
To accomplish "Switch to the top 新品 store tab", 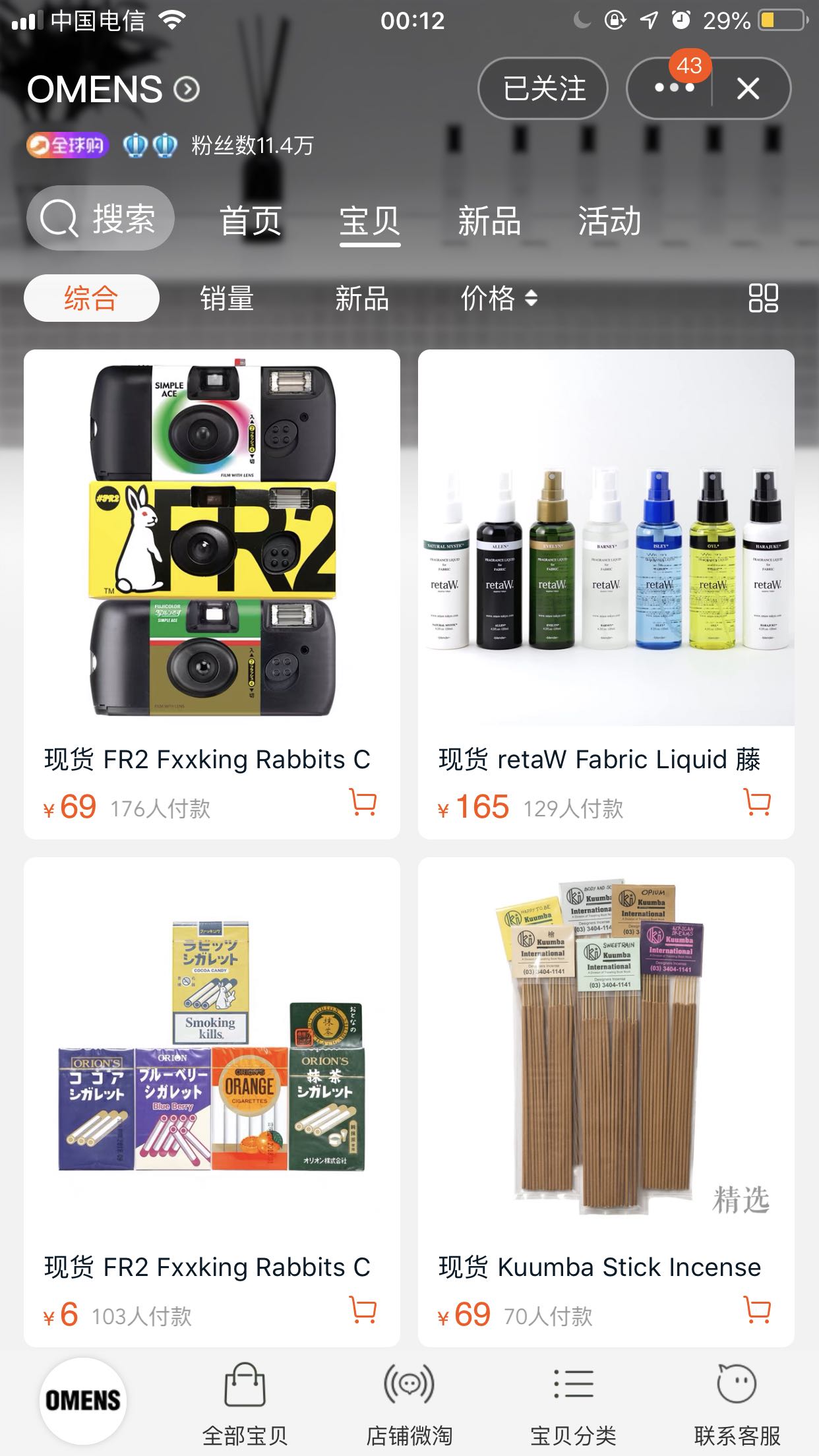I will [489, 220].
